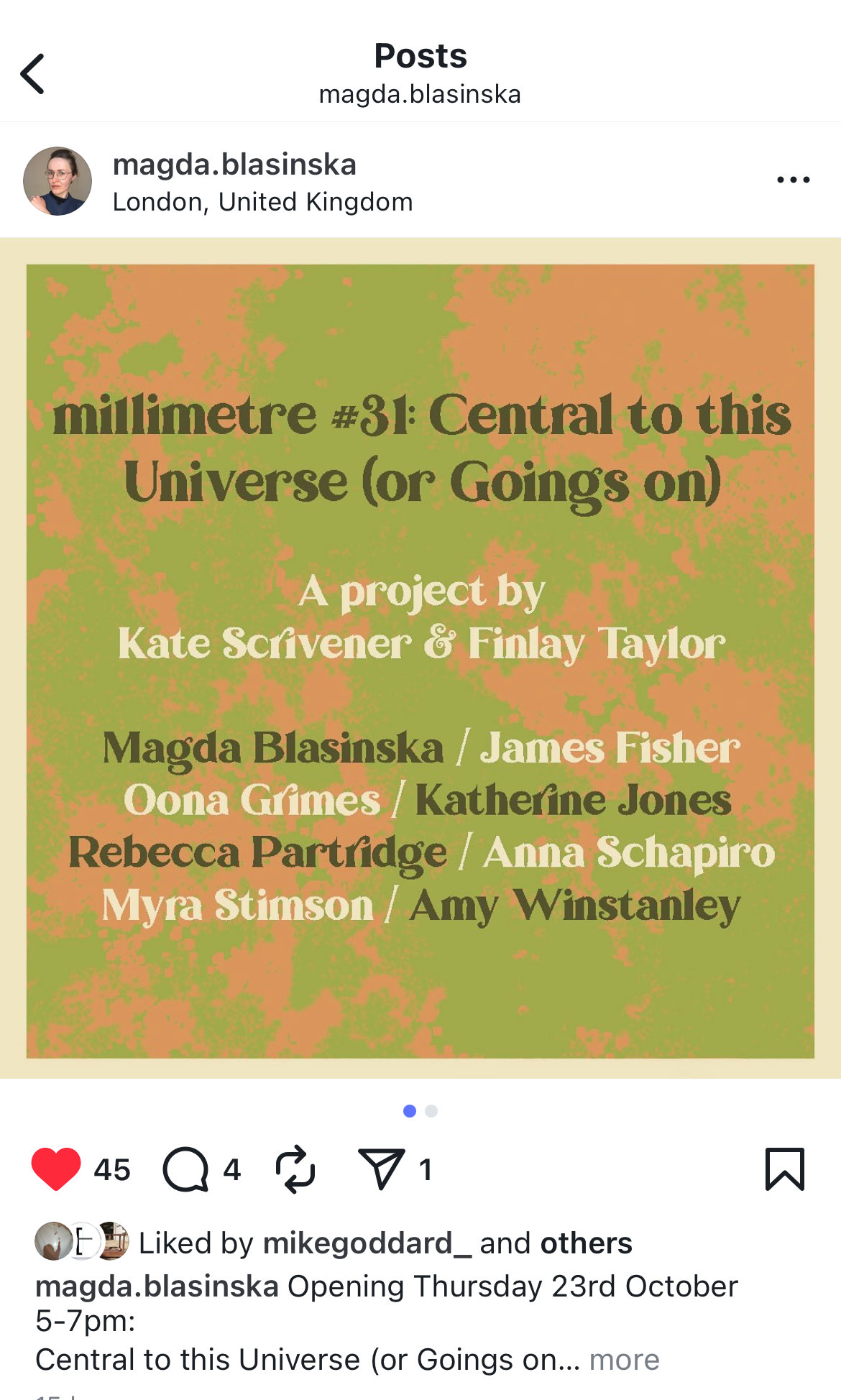Bookmark this exhibition post
The height and width of the screenshot is (1400, 841).
(x=784, y=1169)
